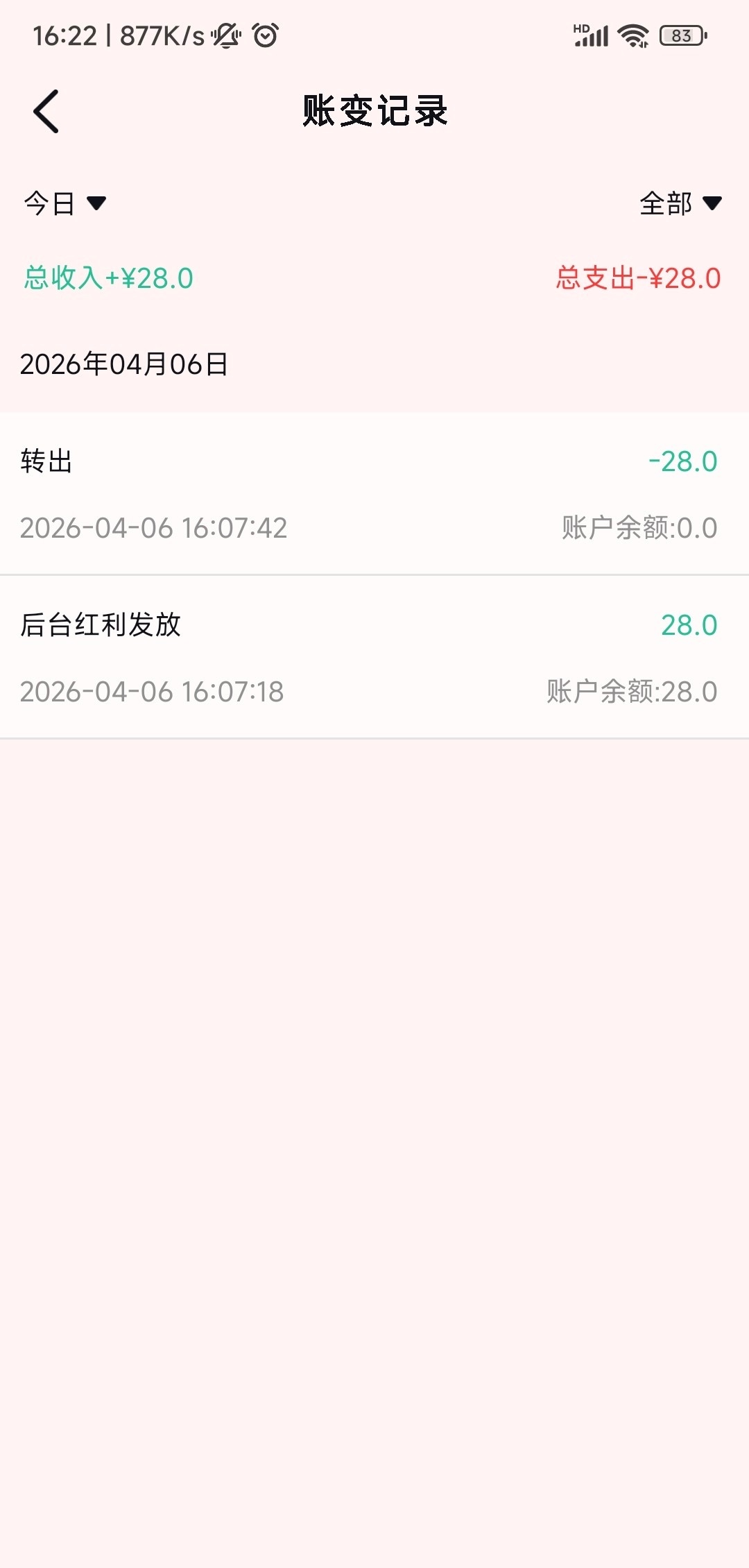Viewport: 749px width, 1568px height.
Task: Expand the 今日 date filter dropdown
Action: tap(65, 203)
